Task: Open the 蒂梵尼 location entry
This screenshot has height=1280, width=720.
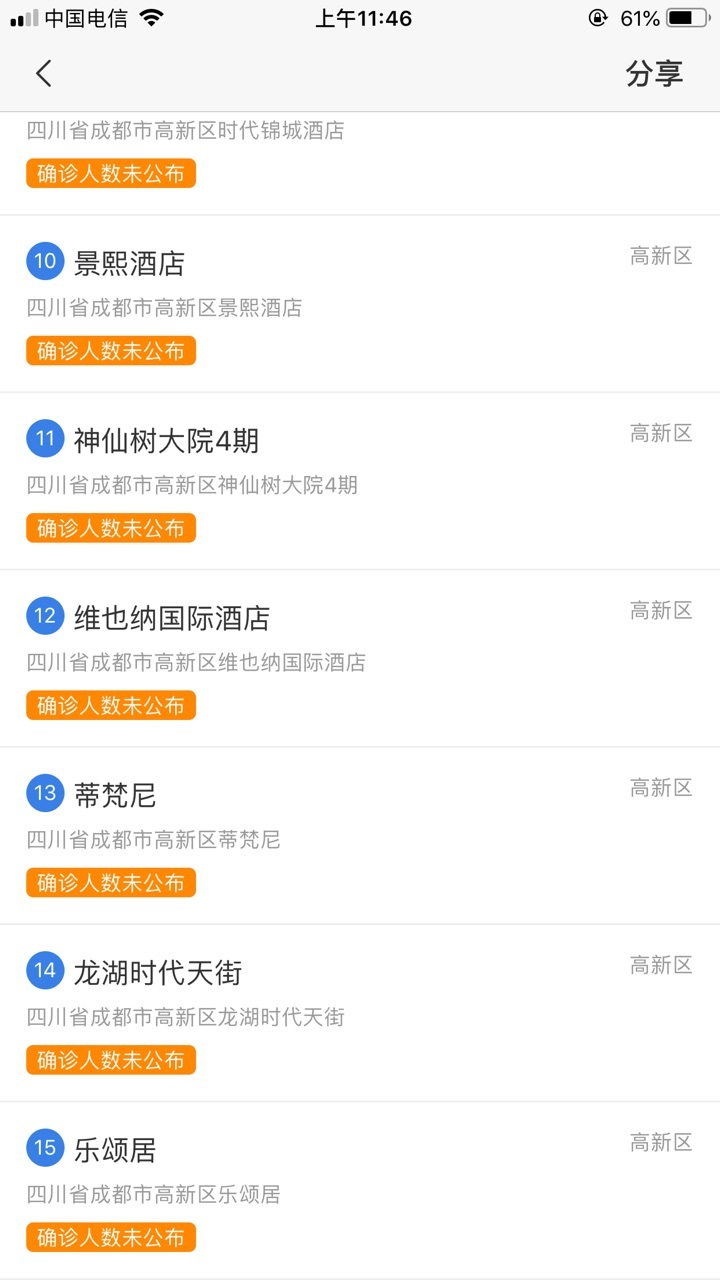Action: click(360, 835)
